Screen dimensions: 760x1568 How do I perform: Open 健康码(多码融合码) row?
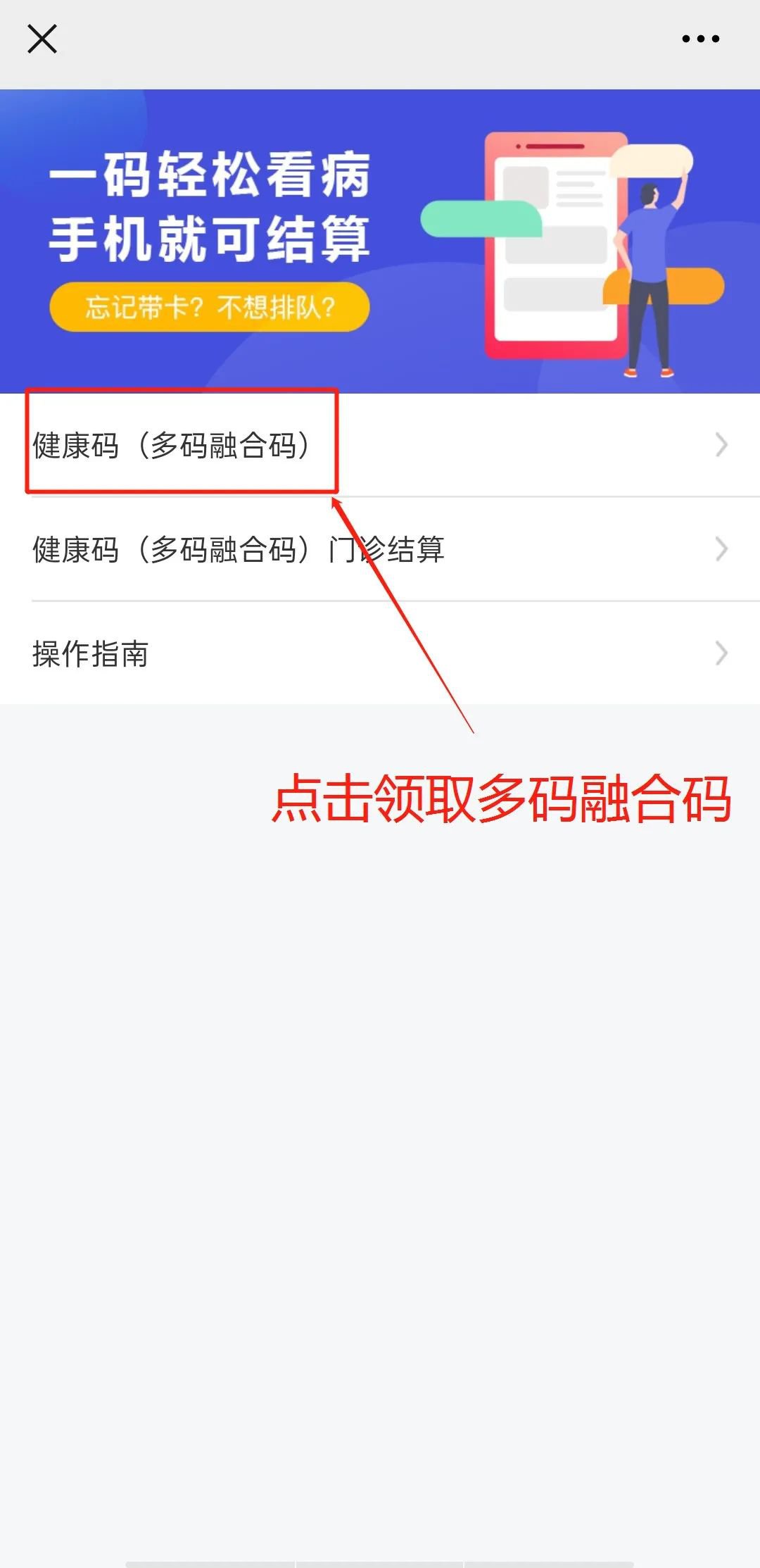[x=380, y=445]
